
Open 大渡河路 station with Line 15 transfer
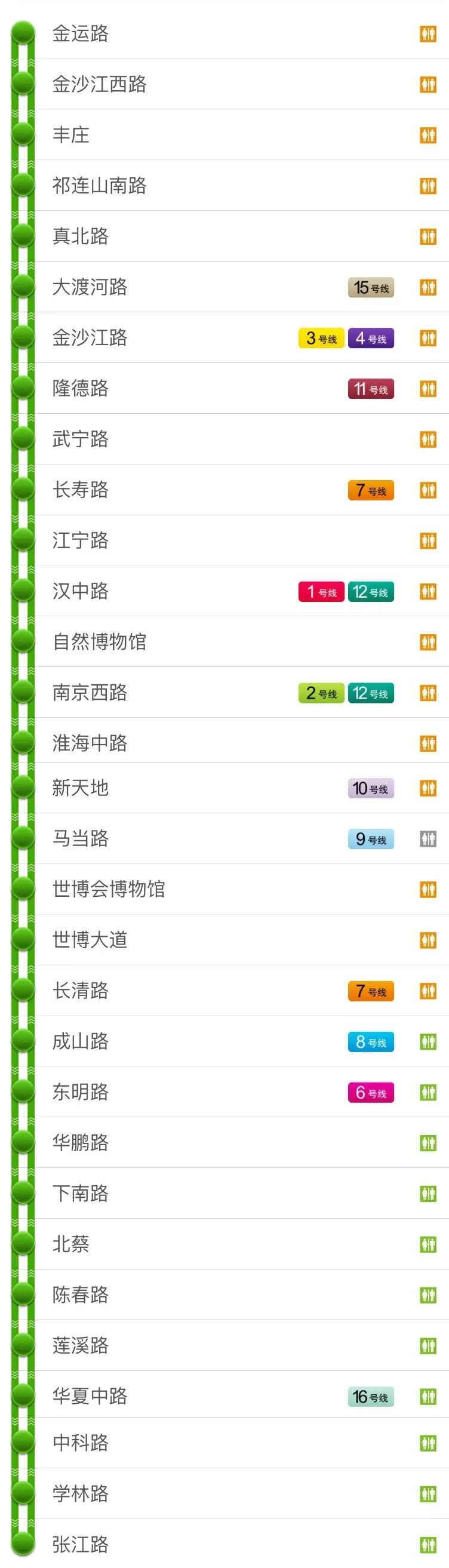90,287
